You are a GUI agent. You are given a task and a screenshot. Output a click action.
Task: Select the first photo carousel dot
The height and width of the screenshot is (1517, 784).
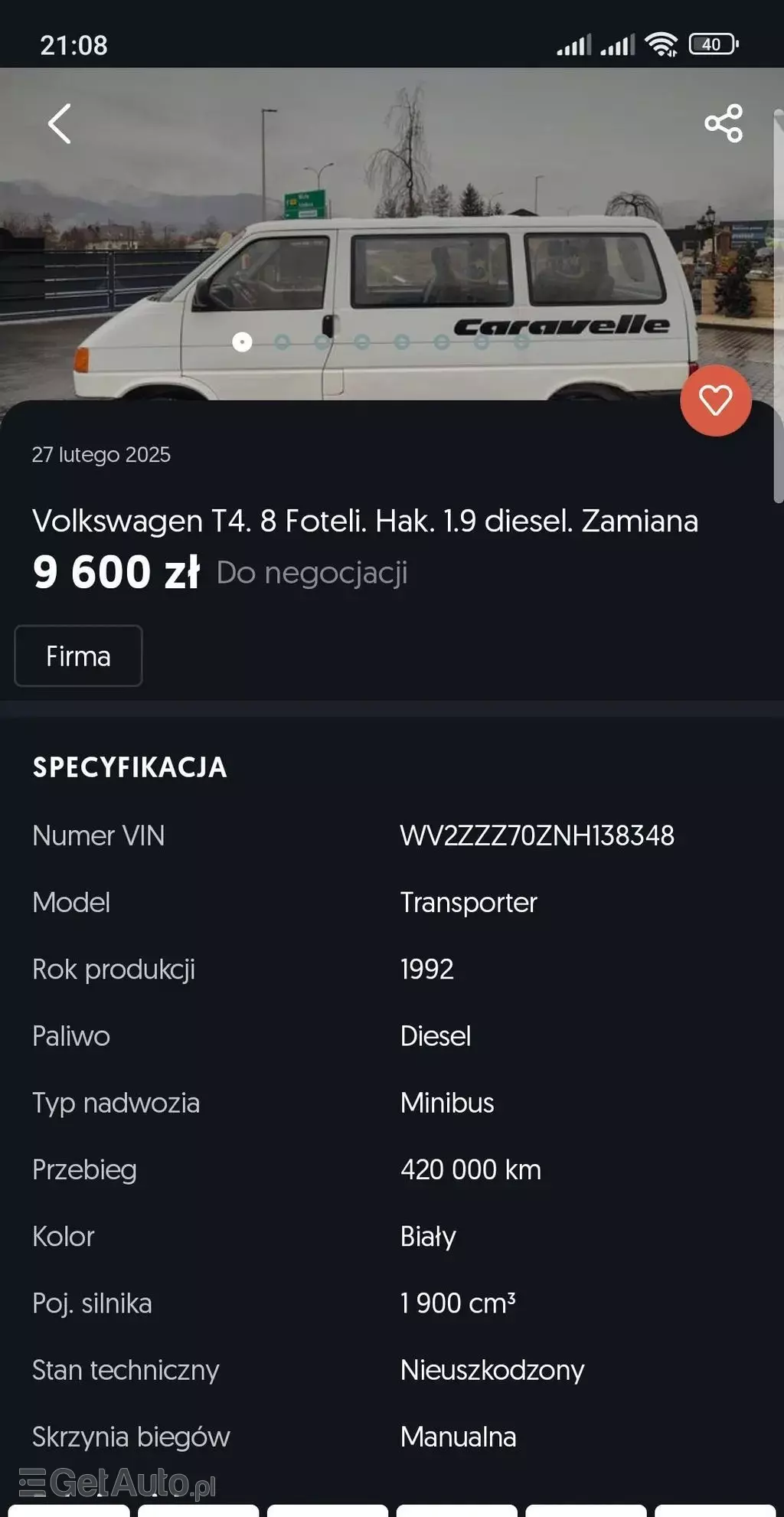click(242, 342)
